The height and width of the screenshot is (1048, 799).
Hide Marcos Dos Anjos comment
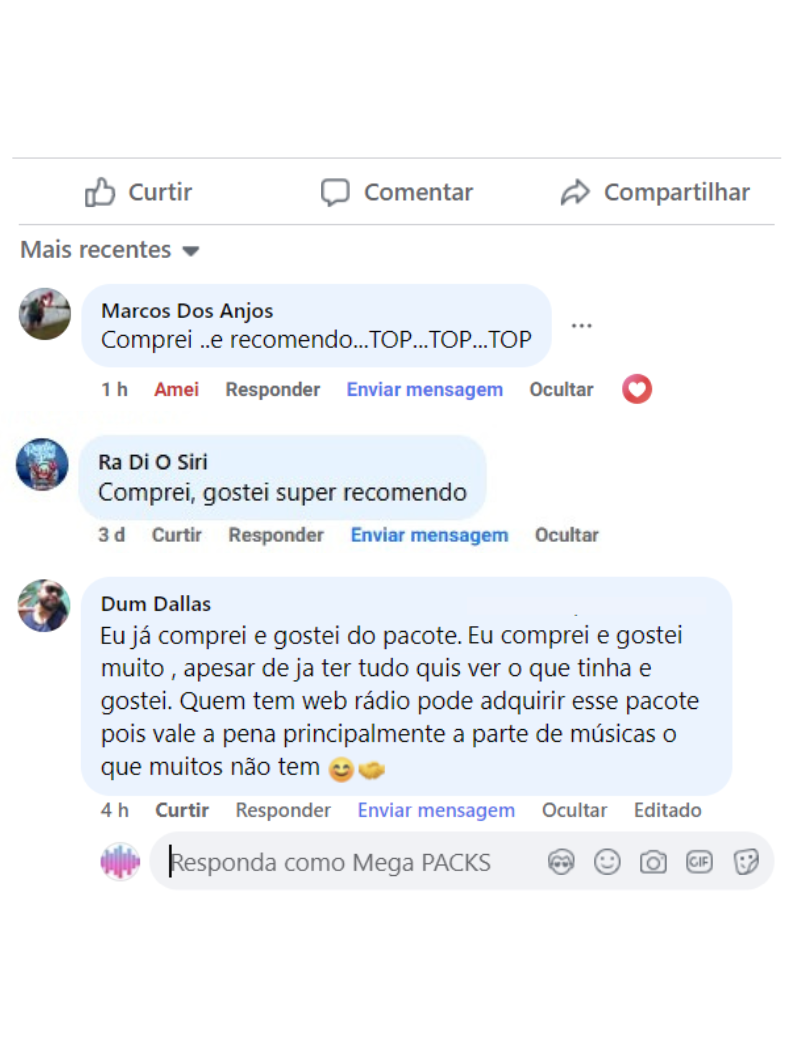[561, 390]
